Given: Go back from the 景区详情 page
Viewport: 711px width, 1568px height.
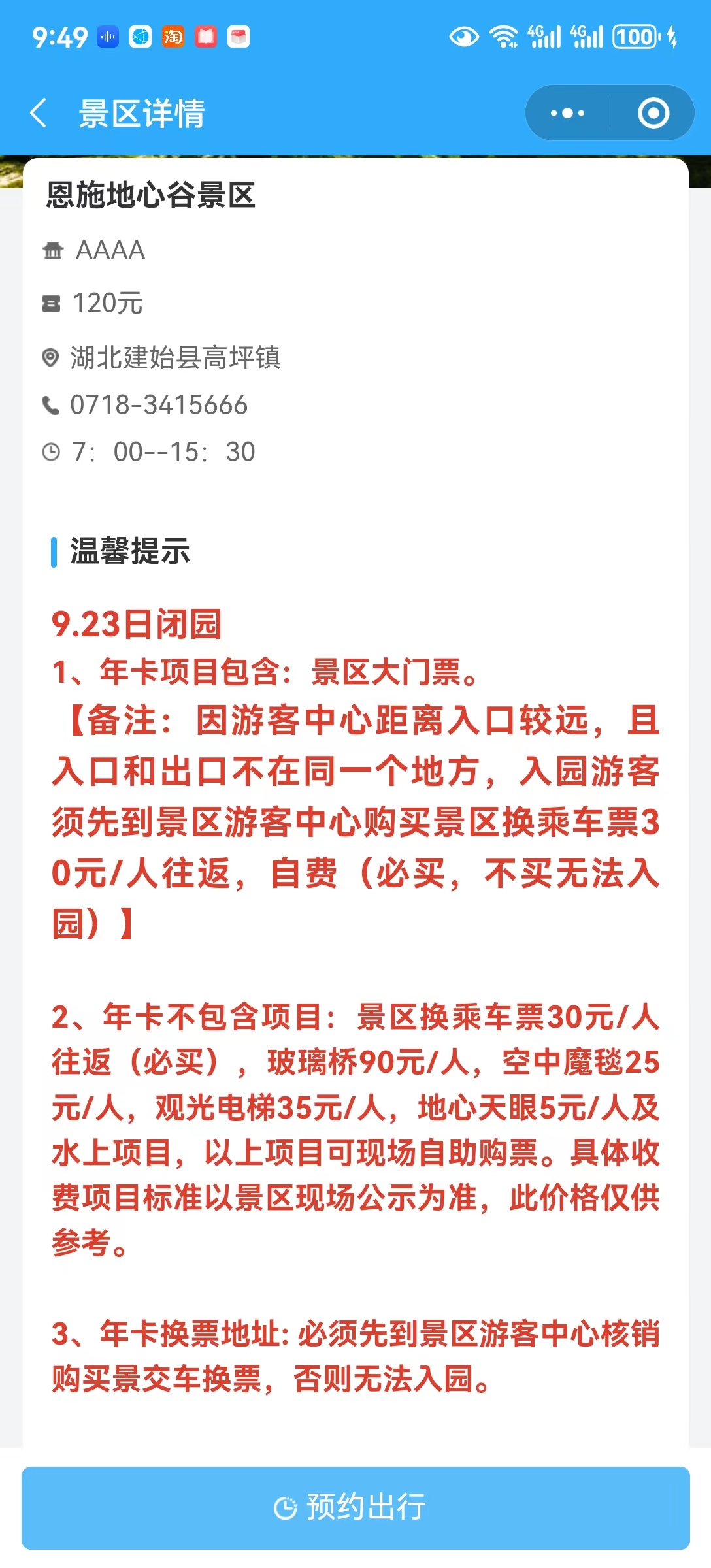Looking at the screenshot, I should click(39, 113).
